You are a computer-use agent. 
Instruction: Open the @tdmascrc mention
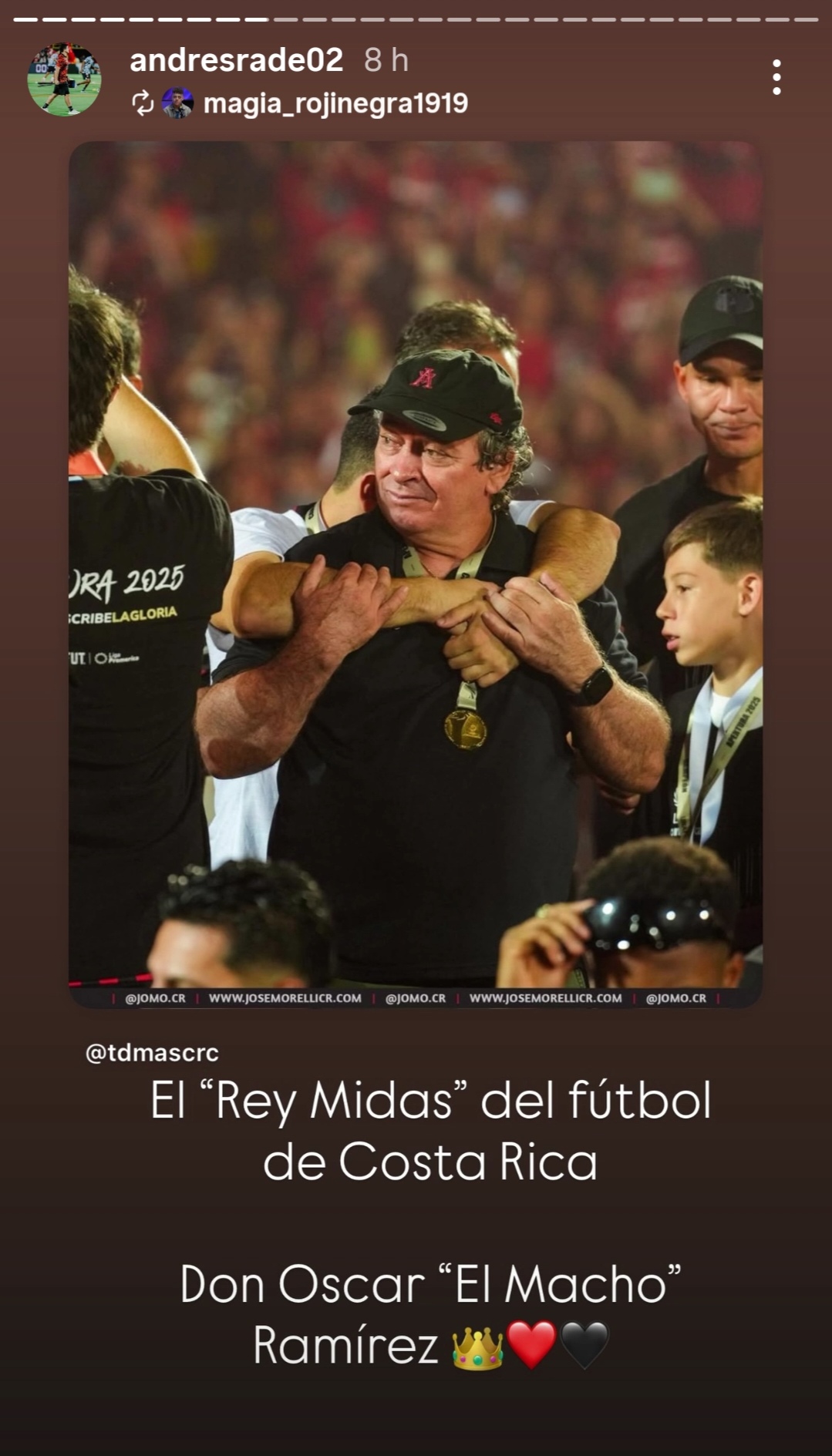pos(152,1053)
